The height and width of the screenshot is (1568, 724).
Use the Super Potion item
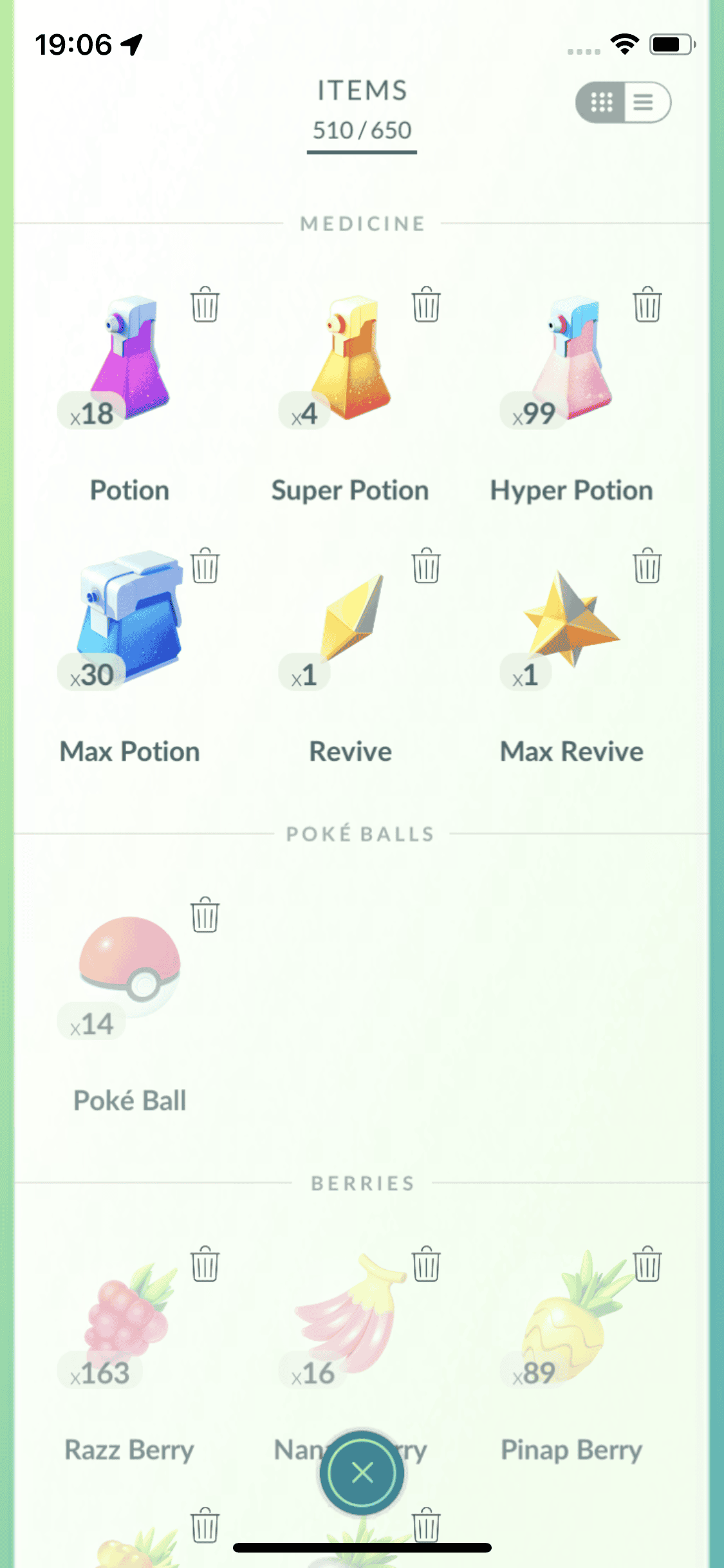(351, 360)
